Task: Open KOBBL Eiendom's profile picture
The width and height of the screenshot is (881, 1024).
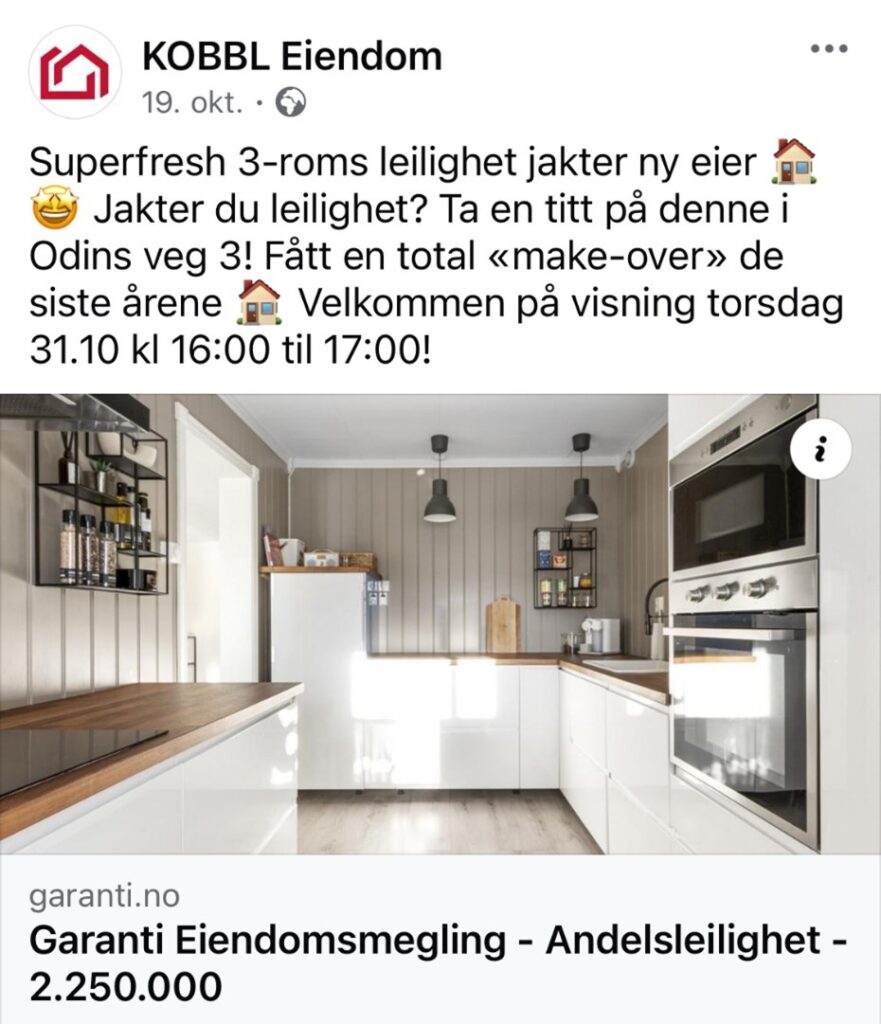Action: (74, 72)
